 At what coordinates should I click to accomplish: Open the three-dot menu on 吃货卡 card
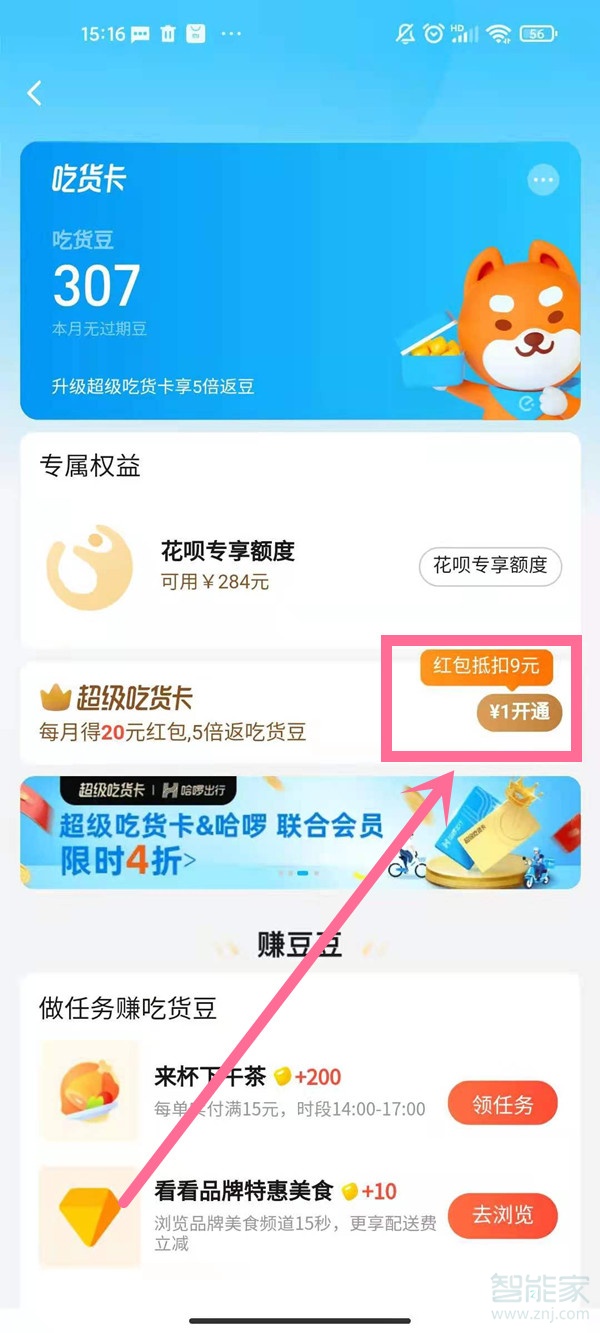543,181
